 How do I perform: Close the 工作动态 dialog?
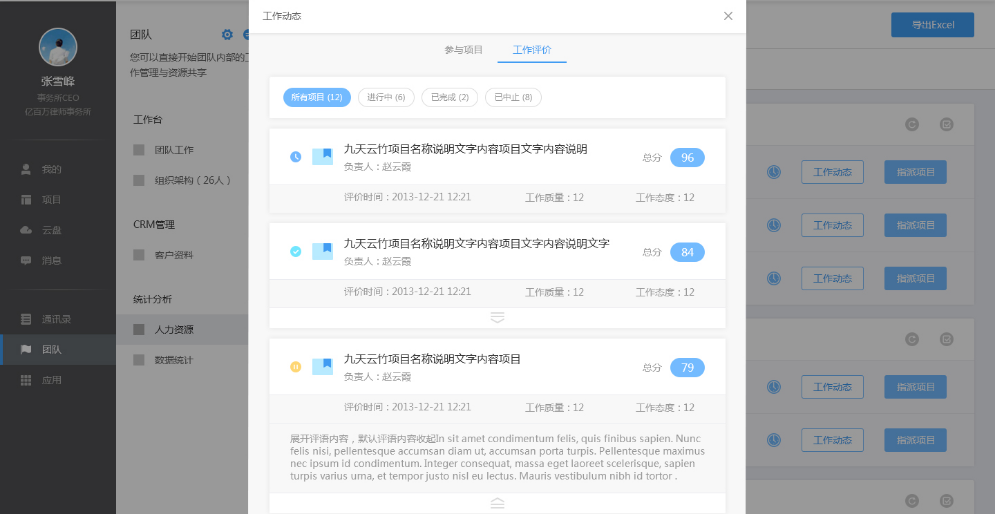(728, 16)
